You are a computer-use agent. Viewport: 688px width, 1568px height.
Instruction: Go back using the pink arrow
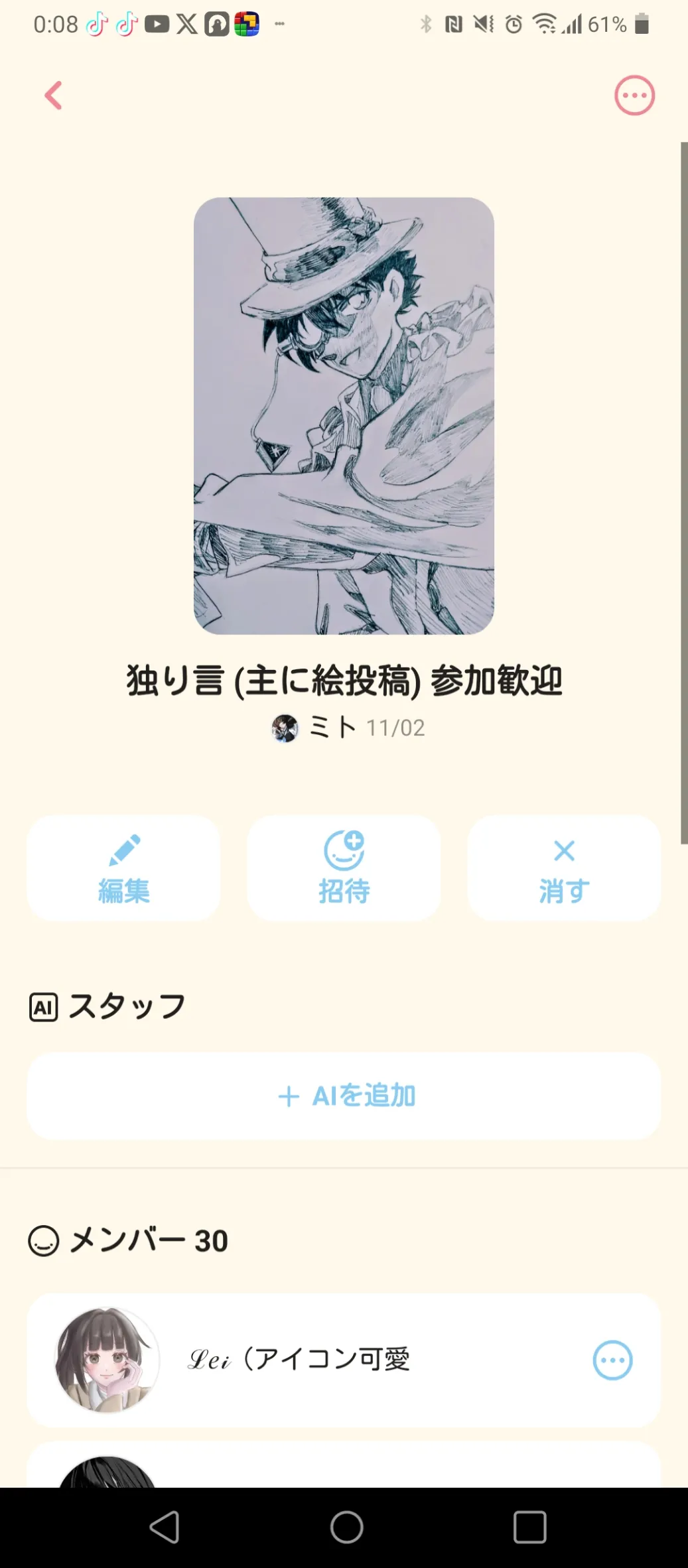tap(54, 96)
